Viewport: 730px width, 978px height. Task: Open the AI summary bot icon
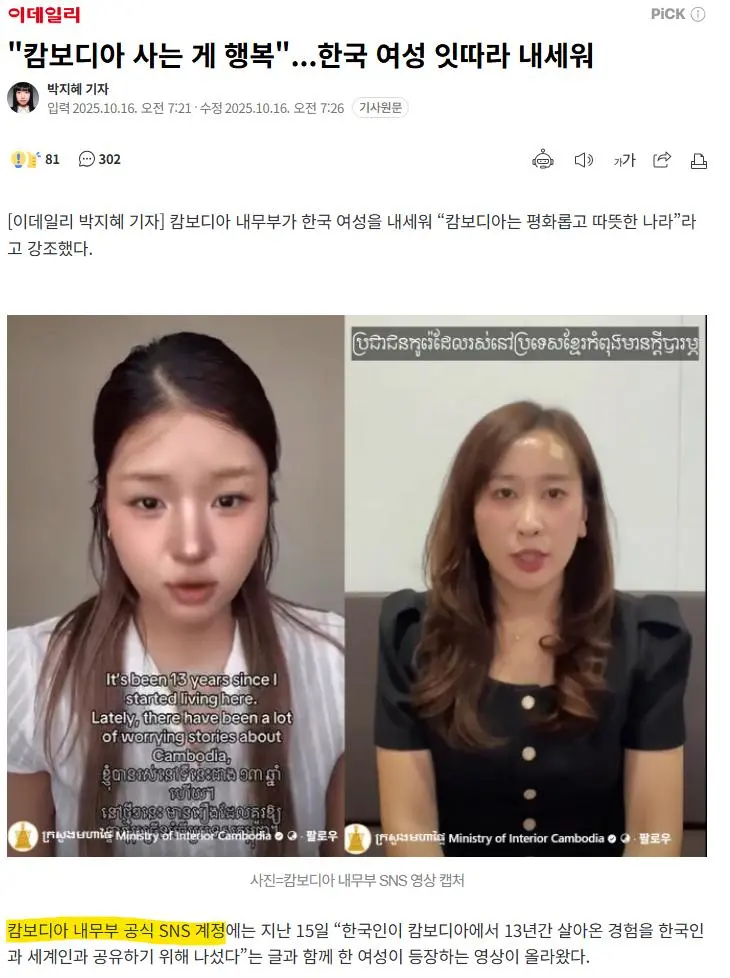tap(543, 160)
